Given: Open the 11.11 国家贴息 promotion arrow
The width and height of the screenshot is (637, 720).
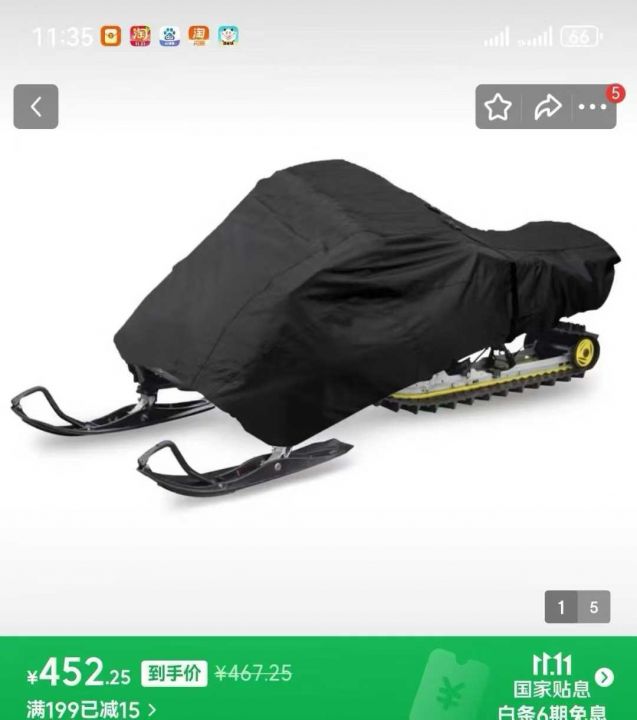Looking at the screenshot, I should click(604, 678).
